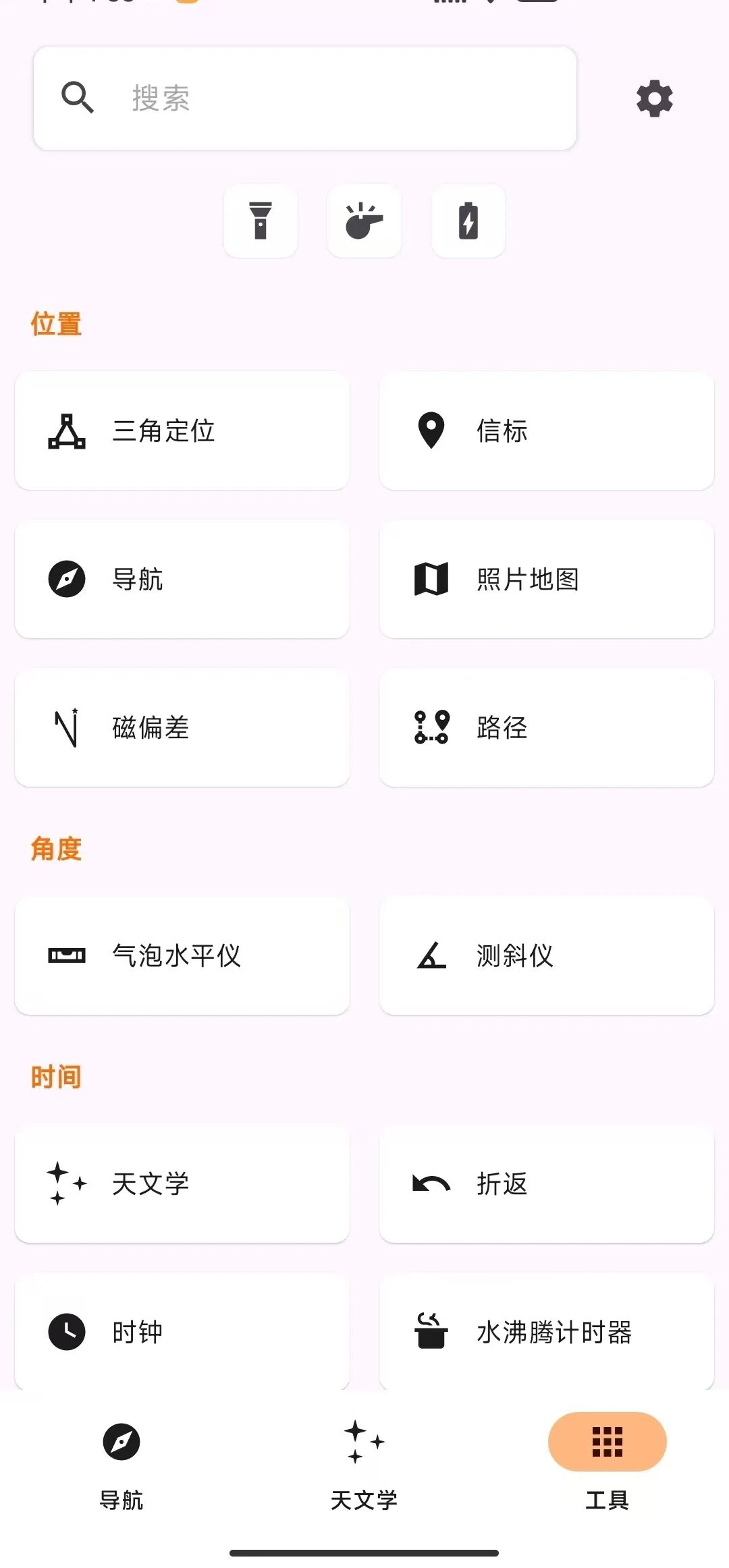The image size is (729, 1568).
Task: Check battery status tool
Action: coord(468,221)
